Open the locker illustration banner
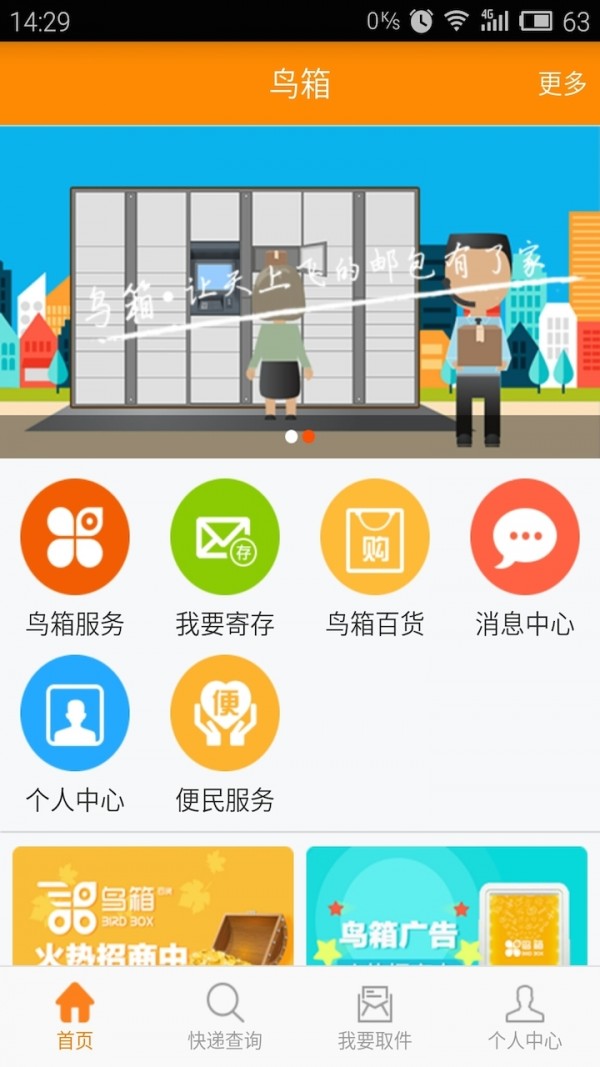Image resolution: width=600 pixels, height=1067 pixels. click(300, 292)
